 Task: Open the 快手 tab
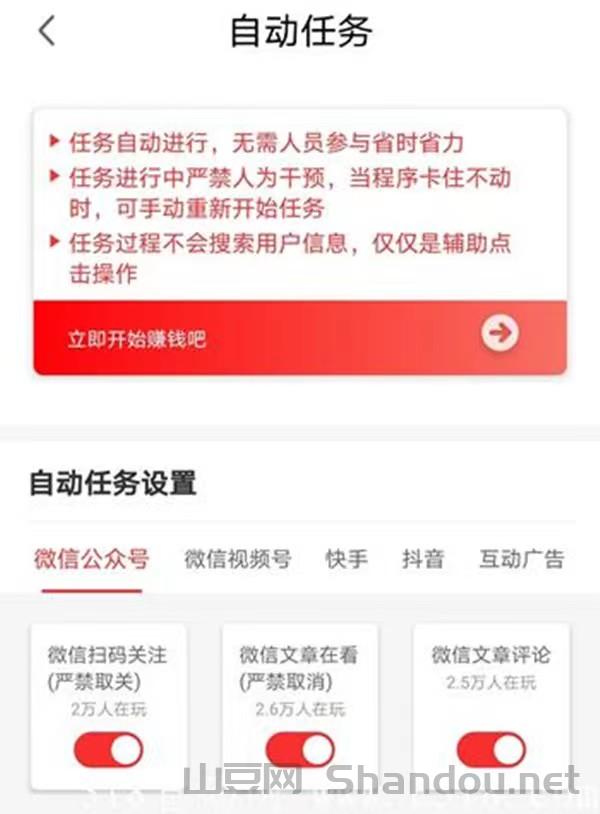coord(346,559)
